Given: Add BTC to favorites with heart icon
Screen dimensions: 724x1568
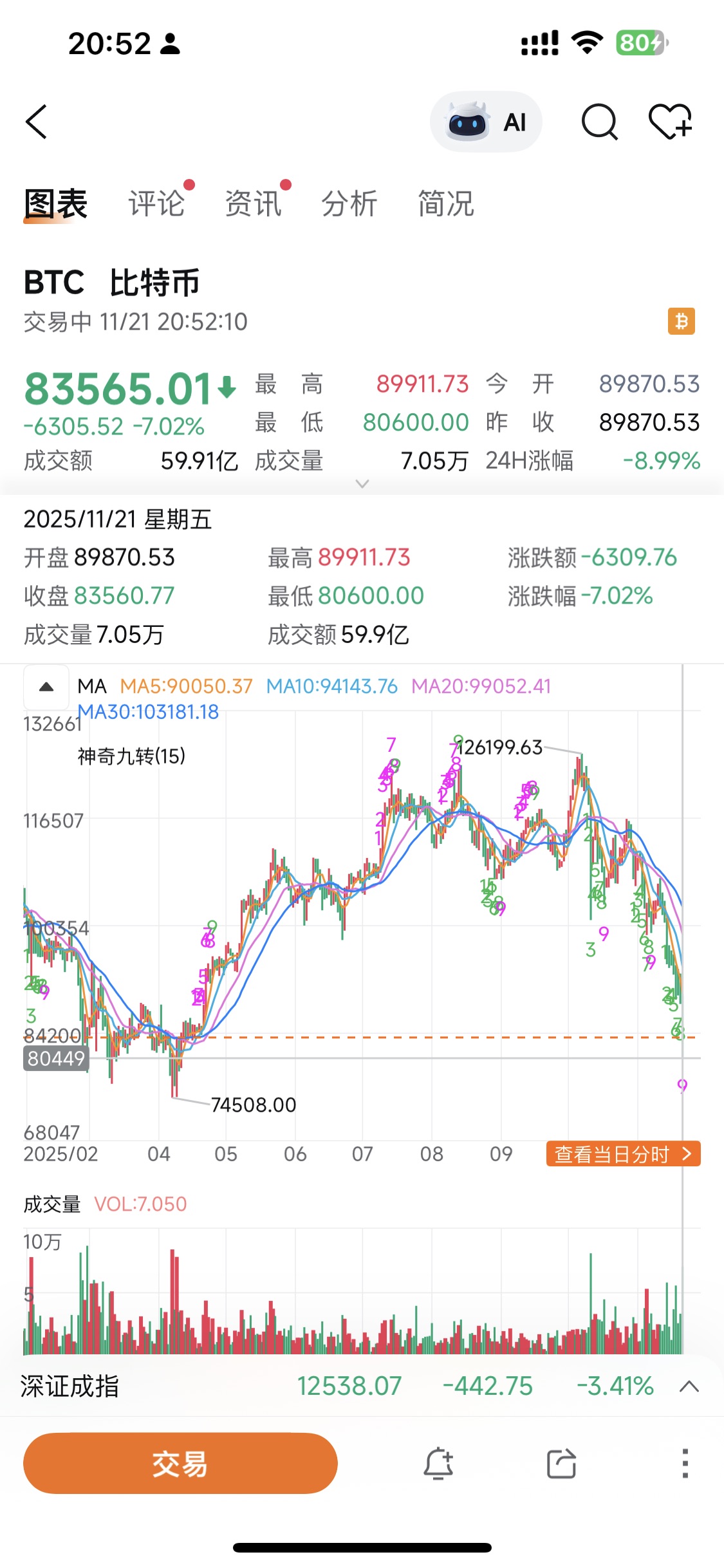Looking at the screenshot, I should 671,122.
